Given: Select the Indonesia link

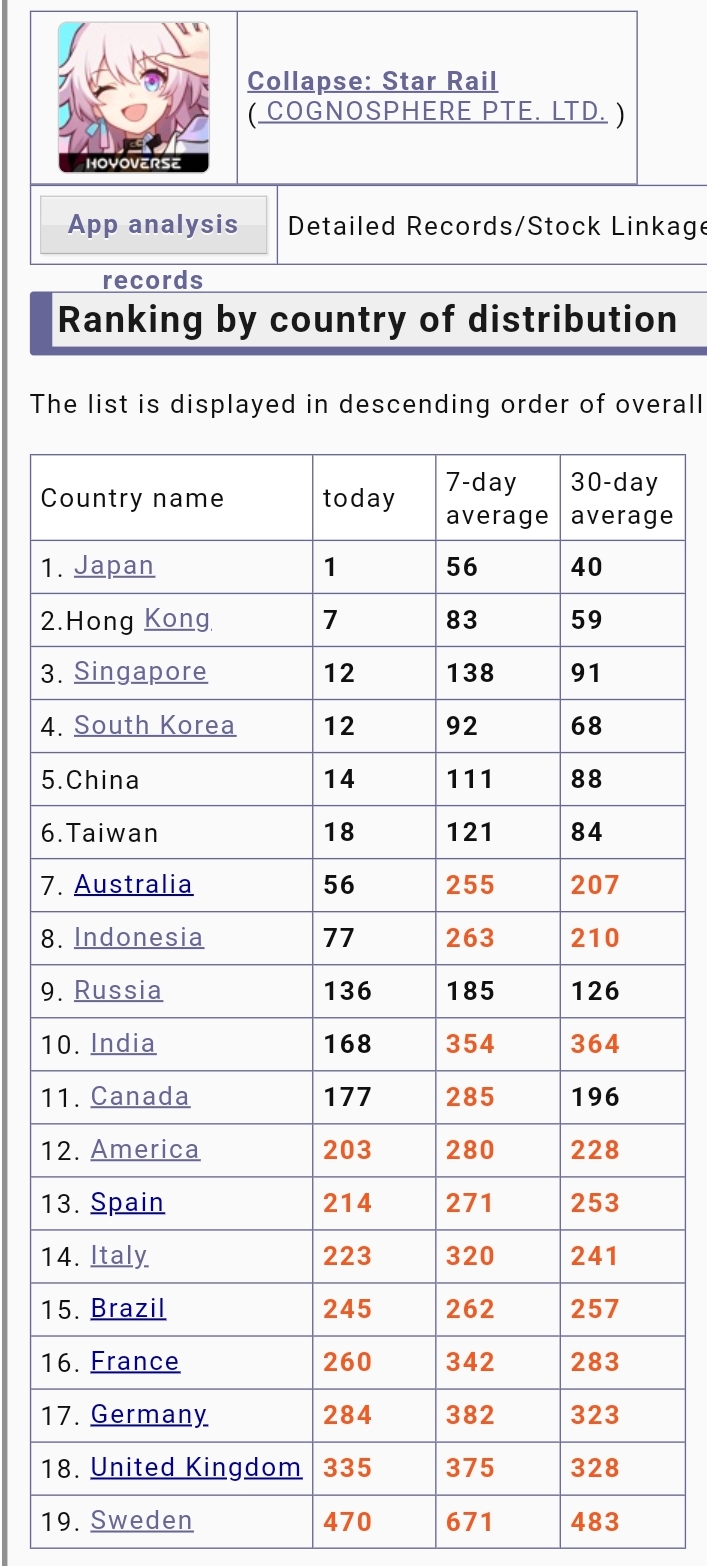Looking at the screenshot, I should tap(139, 937).
